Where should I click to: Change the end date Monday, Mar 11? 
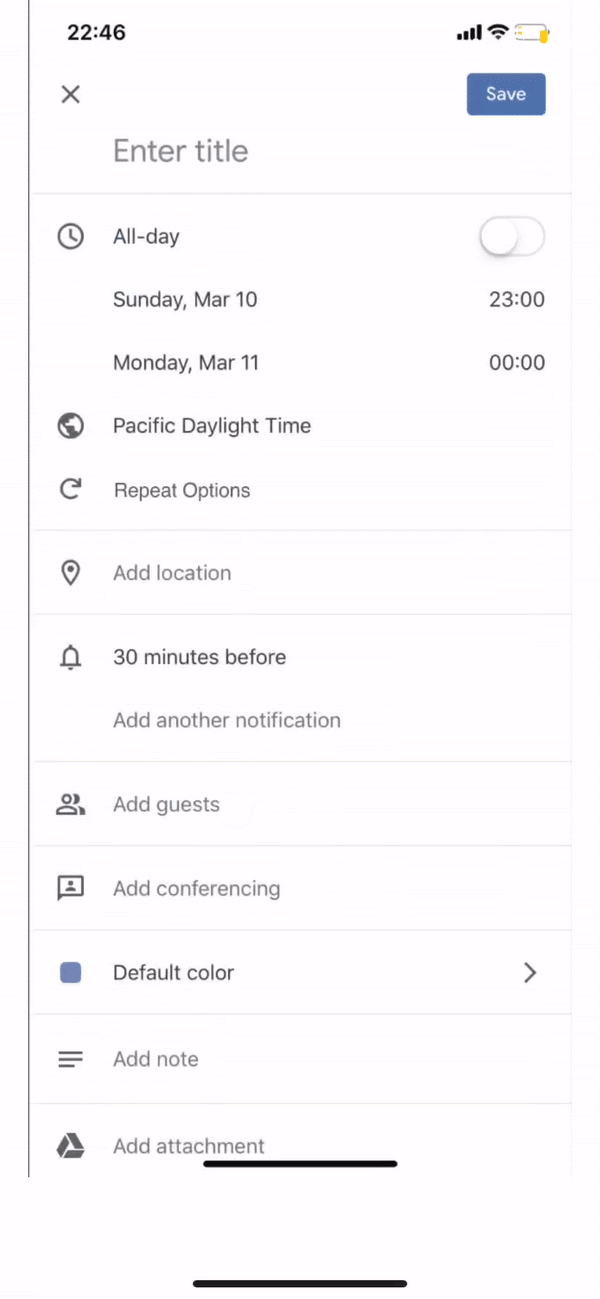[x=186, y=363]
